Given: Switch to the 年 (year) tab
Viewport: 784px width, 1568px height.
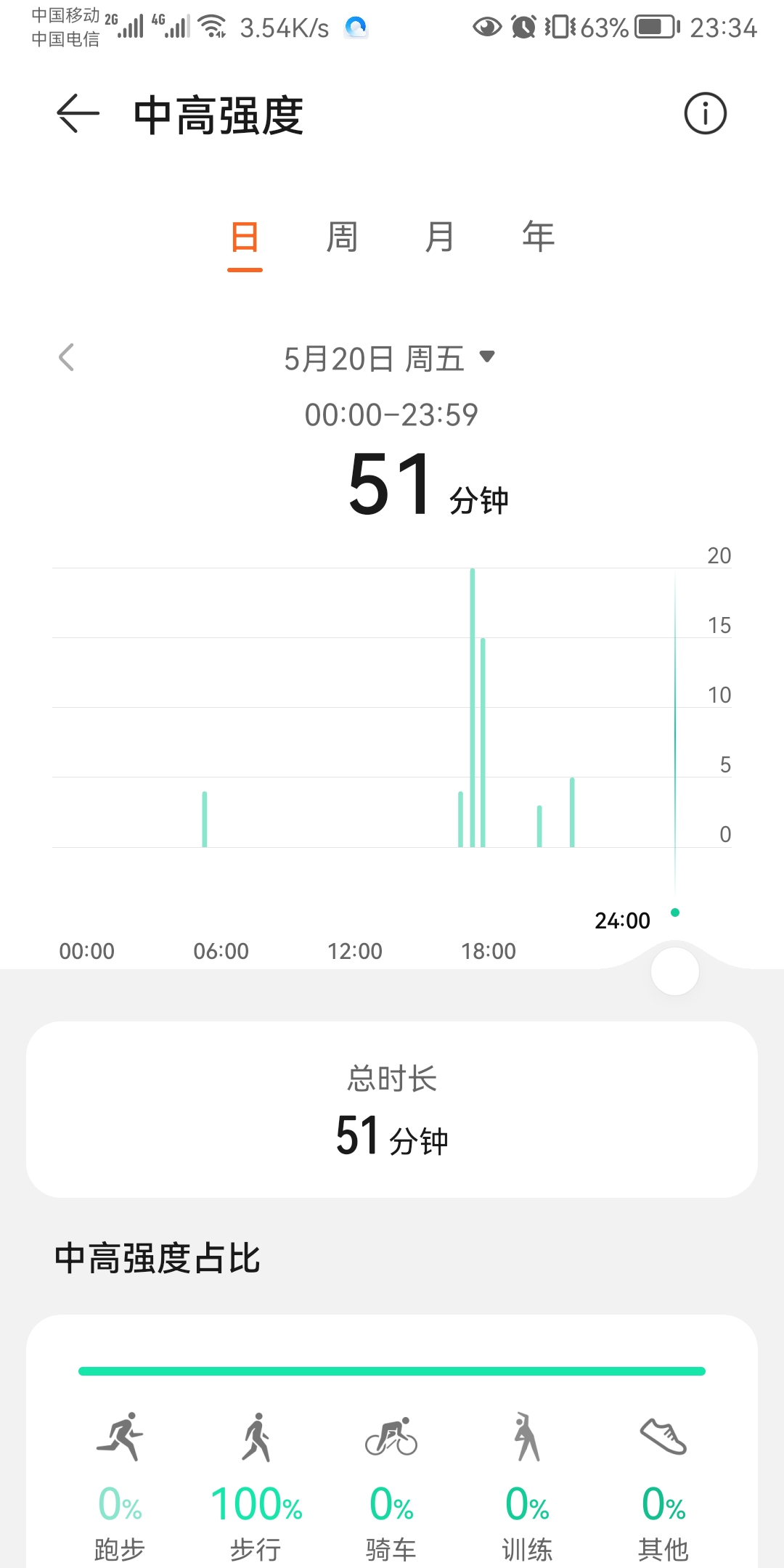Looking at the screenshot, I should pyautogui.click(x=539, y=237).
